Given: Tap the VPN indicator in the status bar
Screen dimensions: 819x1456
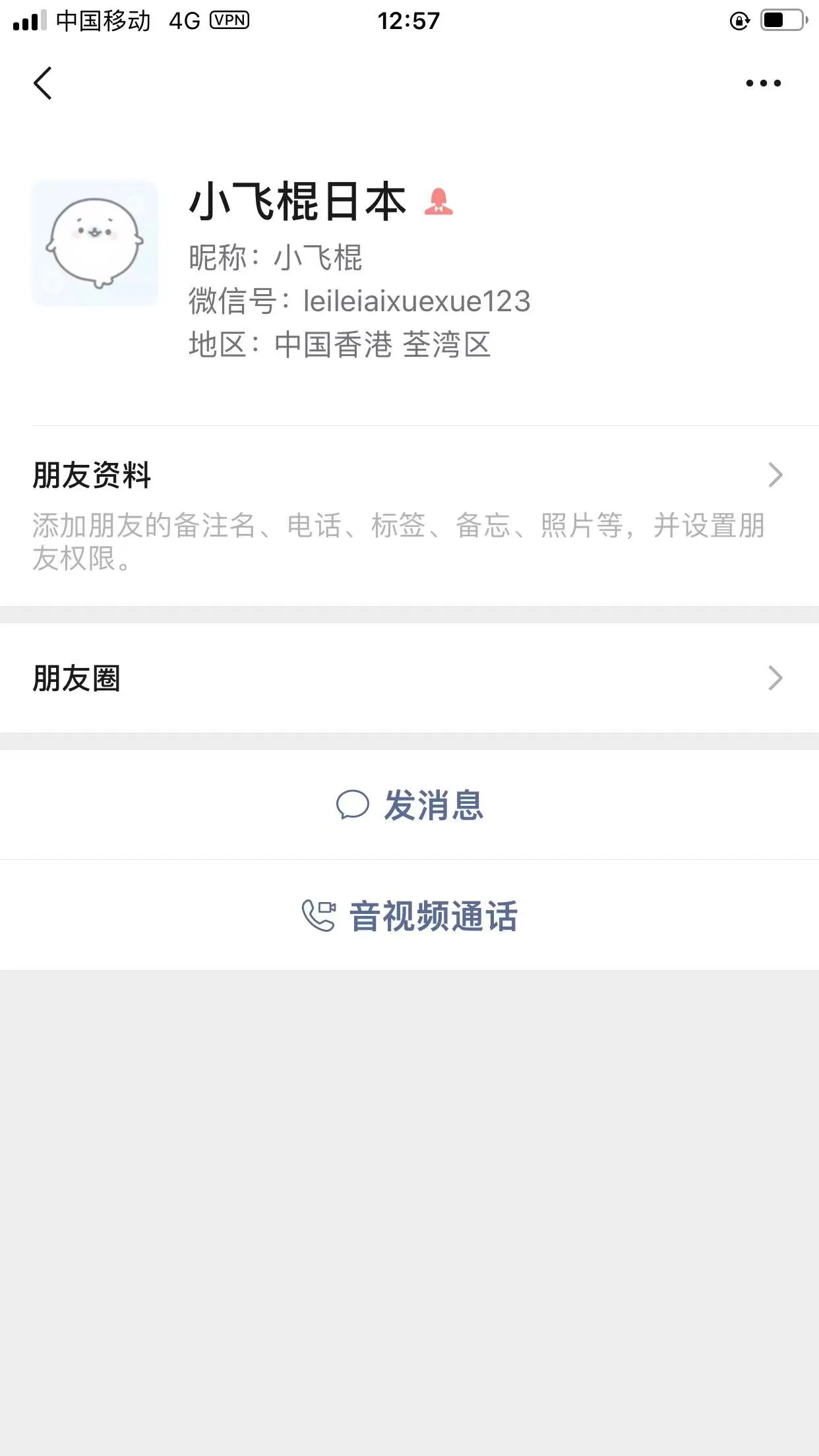Looking at the screenshot, I should point(230,20).
